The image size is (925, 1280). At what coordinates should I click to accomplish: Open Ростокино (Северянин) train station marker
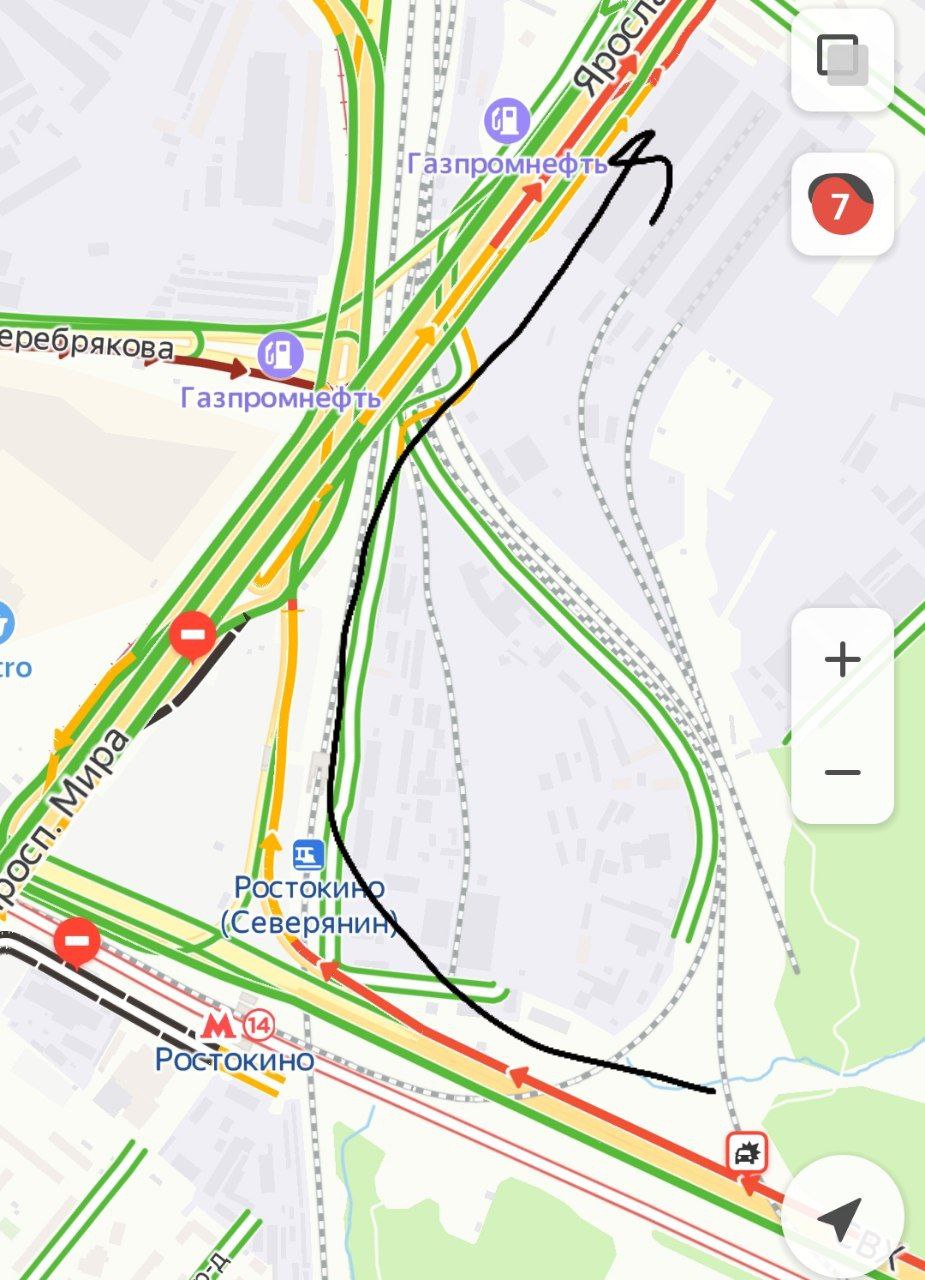click(x=308, y=855)
